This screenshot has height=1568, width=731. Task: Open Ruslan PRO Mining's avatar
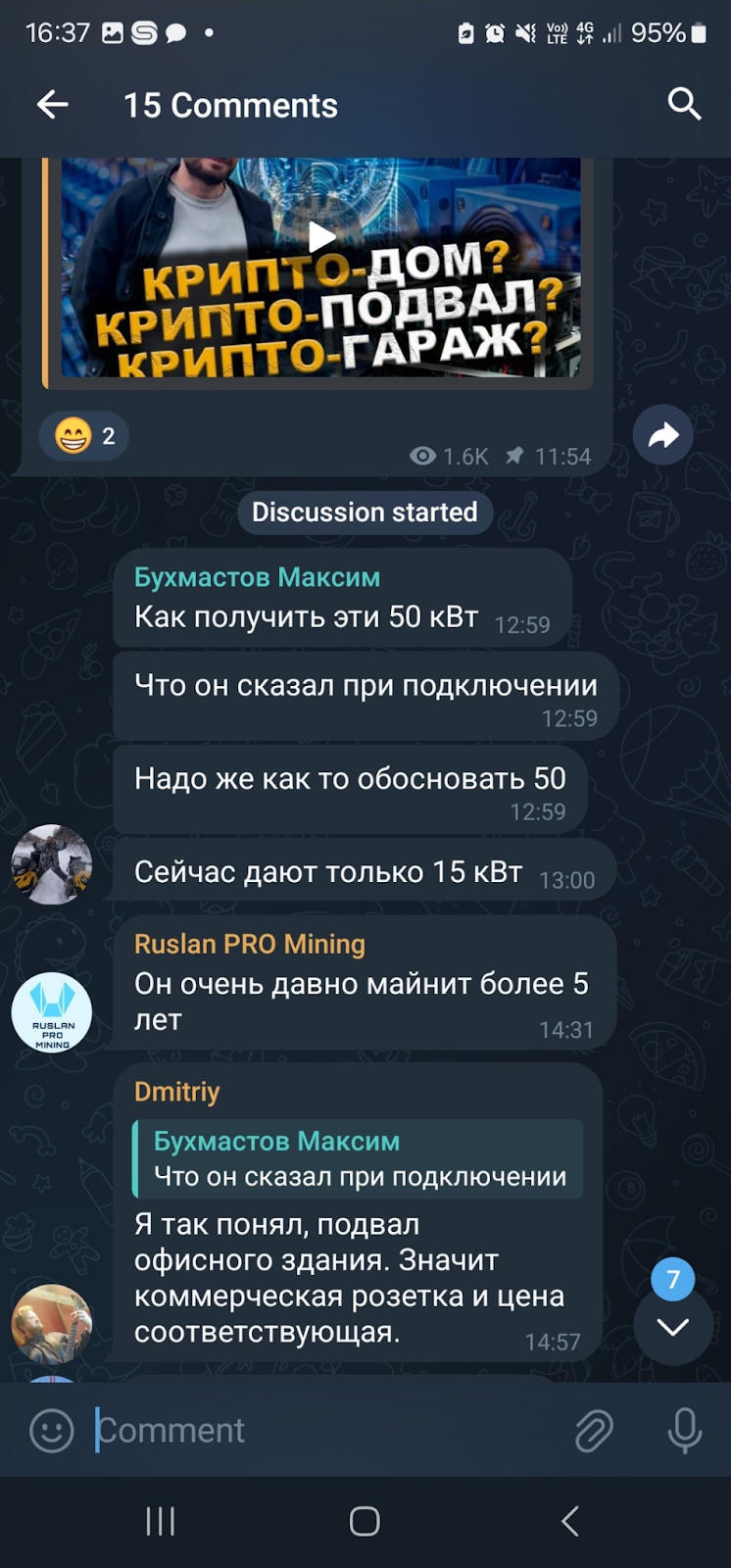tap(52, 1012)
